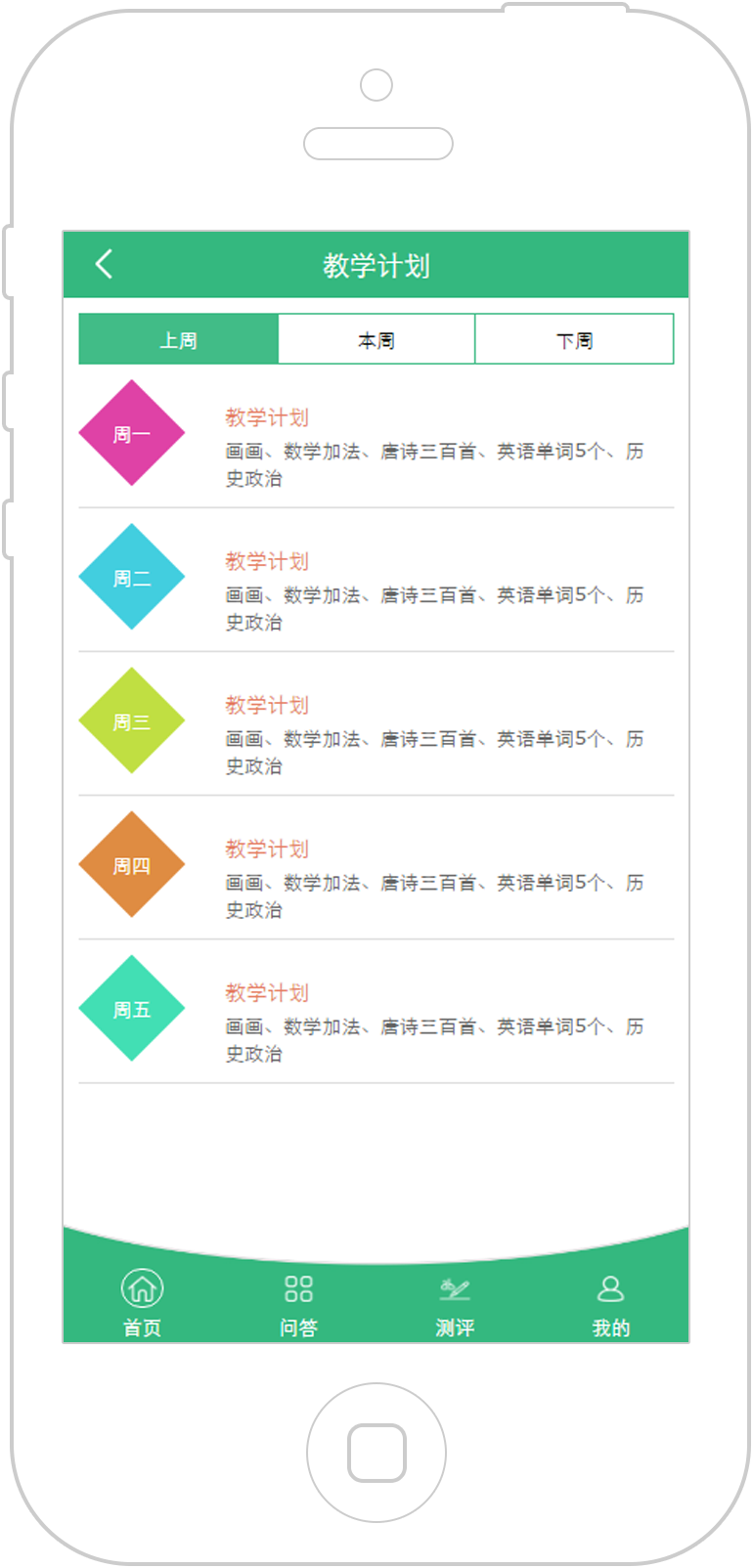Viewport: 753px width, 1568px height.
Task: Open the 问答 tab
Action: [x=298, y=1303]
